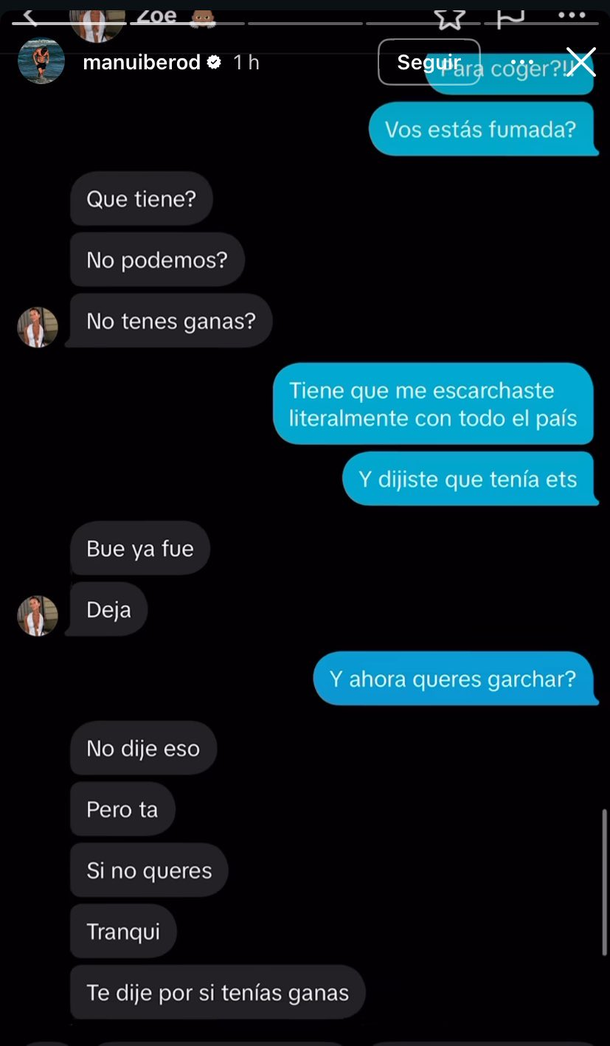Follow manuiberod with the Seguir button

point(429,62)
